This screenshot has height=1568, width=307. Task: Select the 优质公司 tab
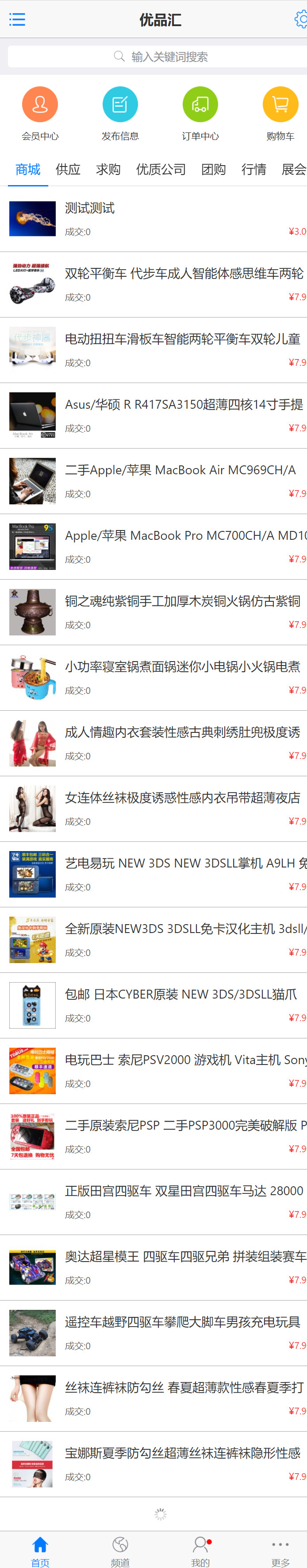[x=161, y=169]
